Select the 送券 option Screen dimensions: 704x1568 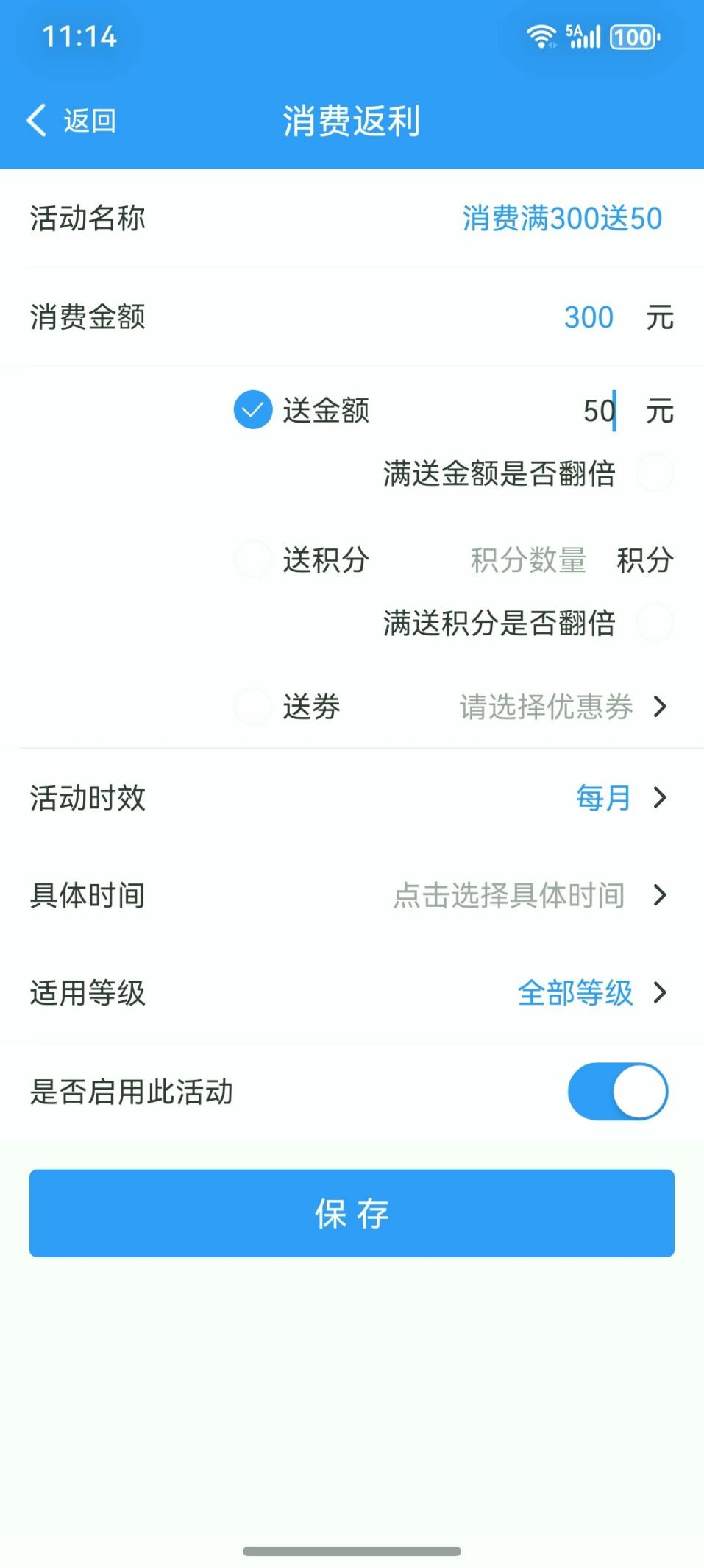click(253, 707)
